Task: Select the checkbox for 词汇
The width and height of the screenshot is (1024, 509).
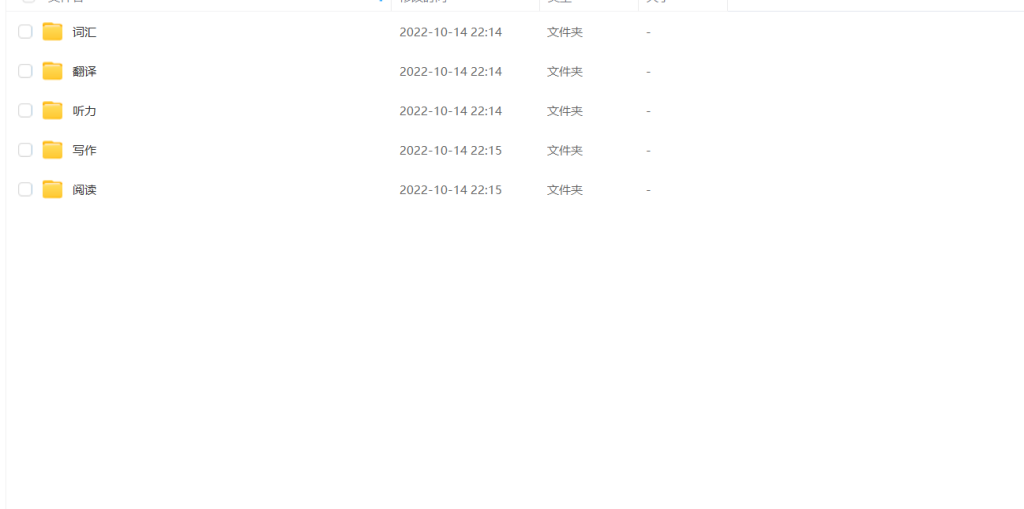Action: coord(25,32)
